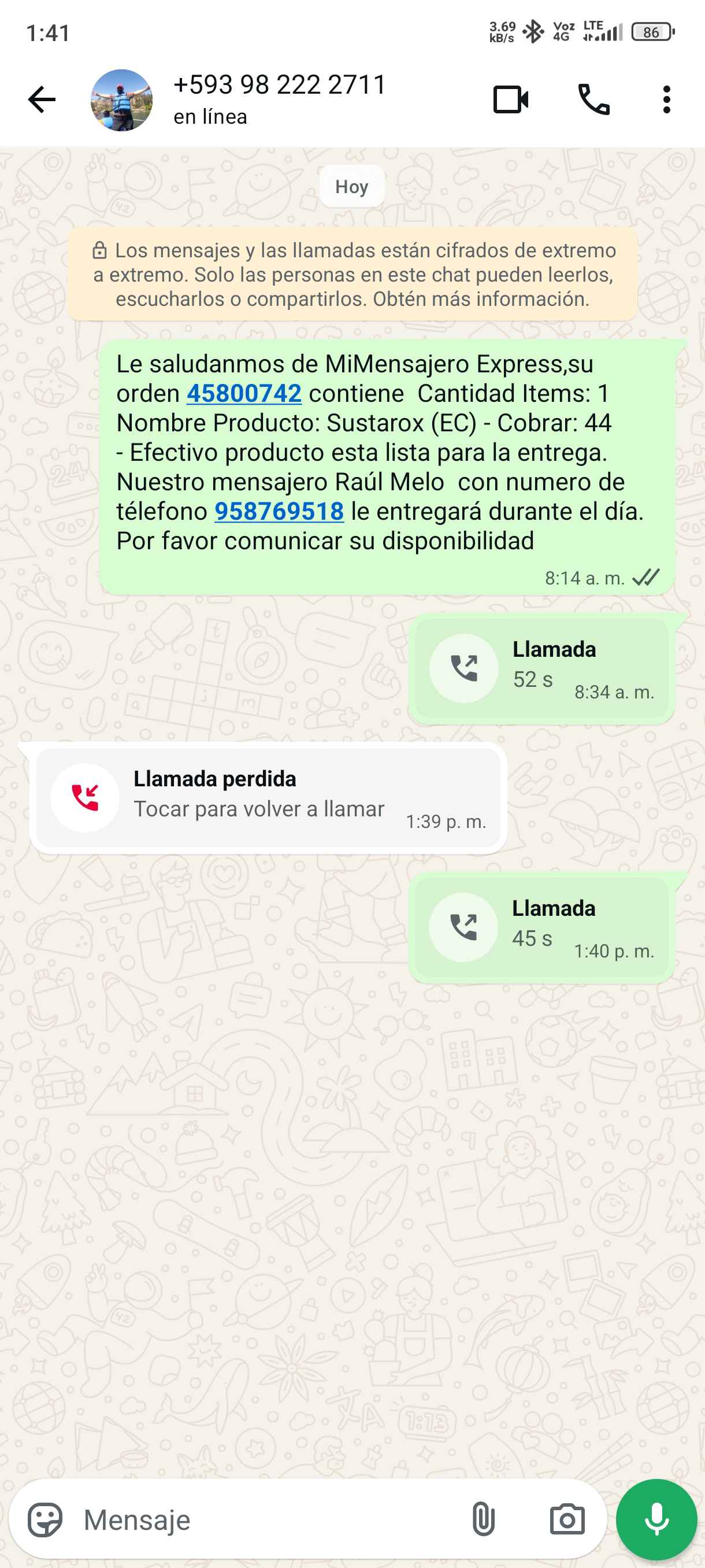Open the 52 s call entry
Viewport: 705px width, 1568px height.
(541, 668)
